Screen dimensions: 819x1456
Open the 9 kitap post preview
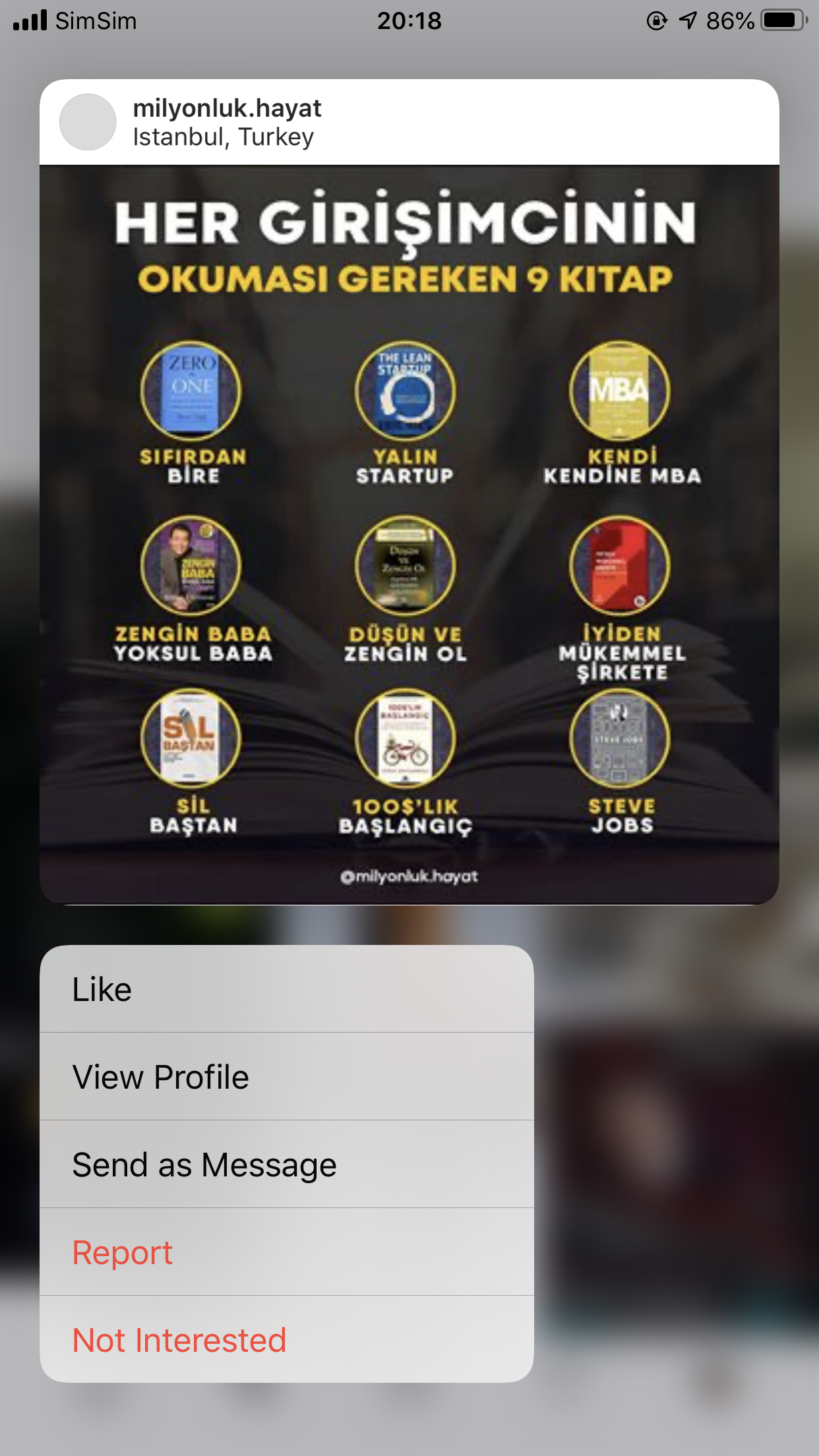tap(409, 535)
